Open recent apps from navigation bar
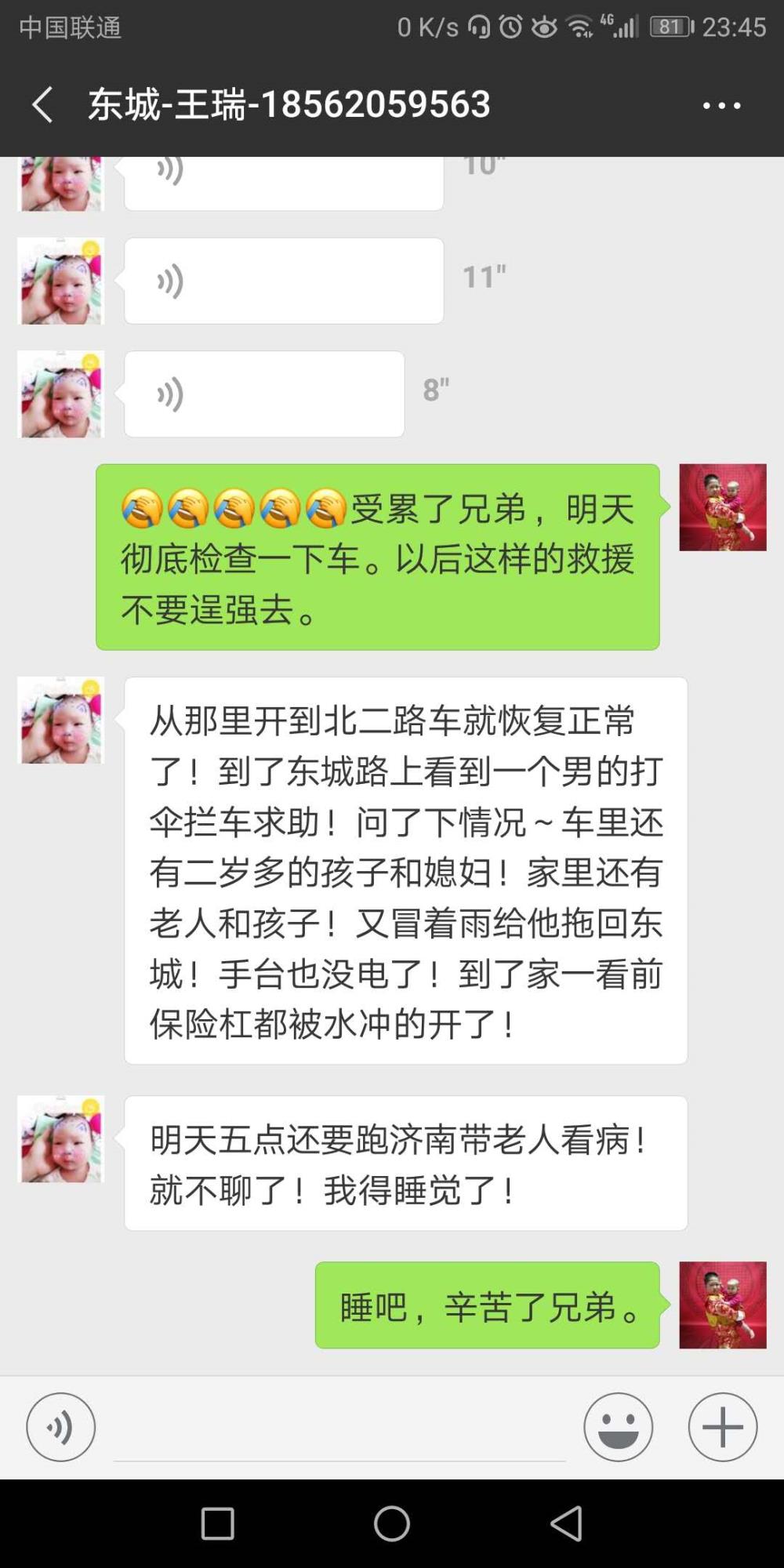The height and width of the screenshot is (1568, 784). 218,1524
